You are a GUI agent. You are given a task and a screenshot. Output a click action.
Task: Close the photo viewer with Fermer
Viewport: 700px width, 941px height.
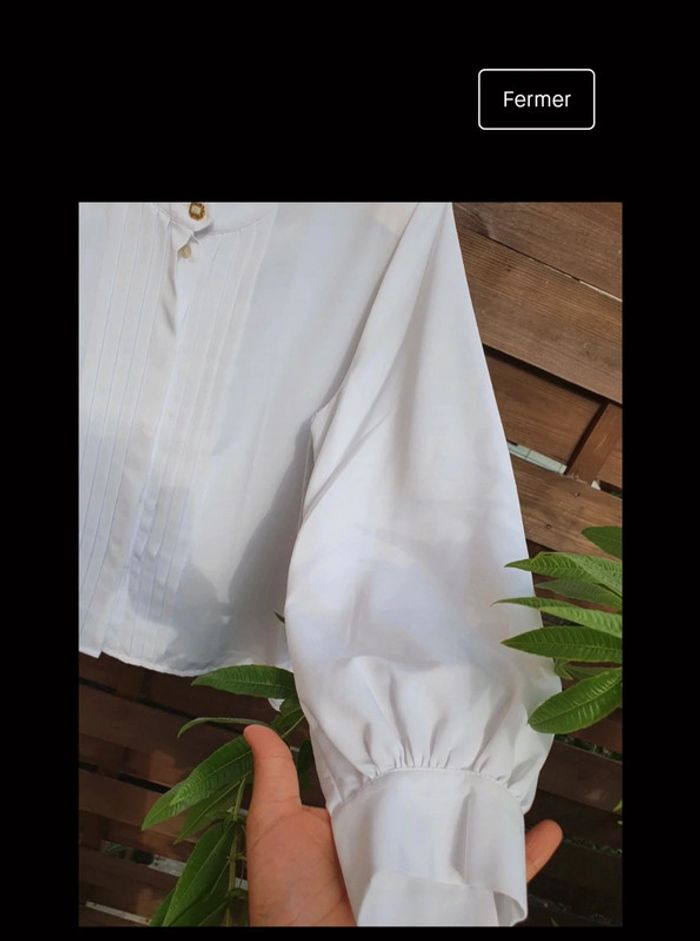coord(536,99)
